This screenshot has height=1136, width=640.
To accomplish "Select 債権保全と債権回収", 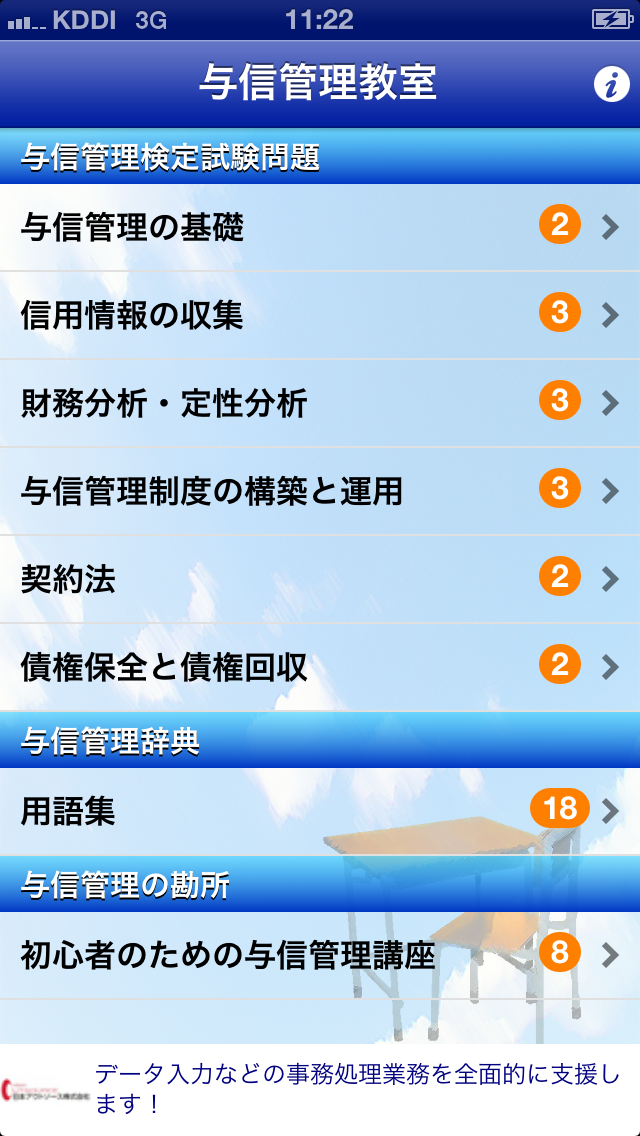I will pos(320,667).
